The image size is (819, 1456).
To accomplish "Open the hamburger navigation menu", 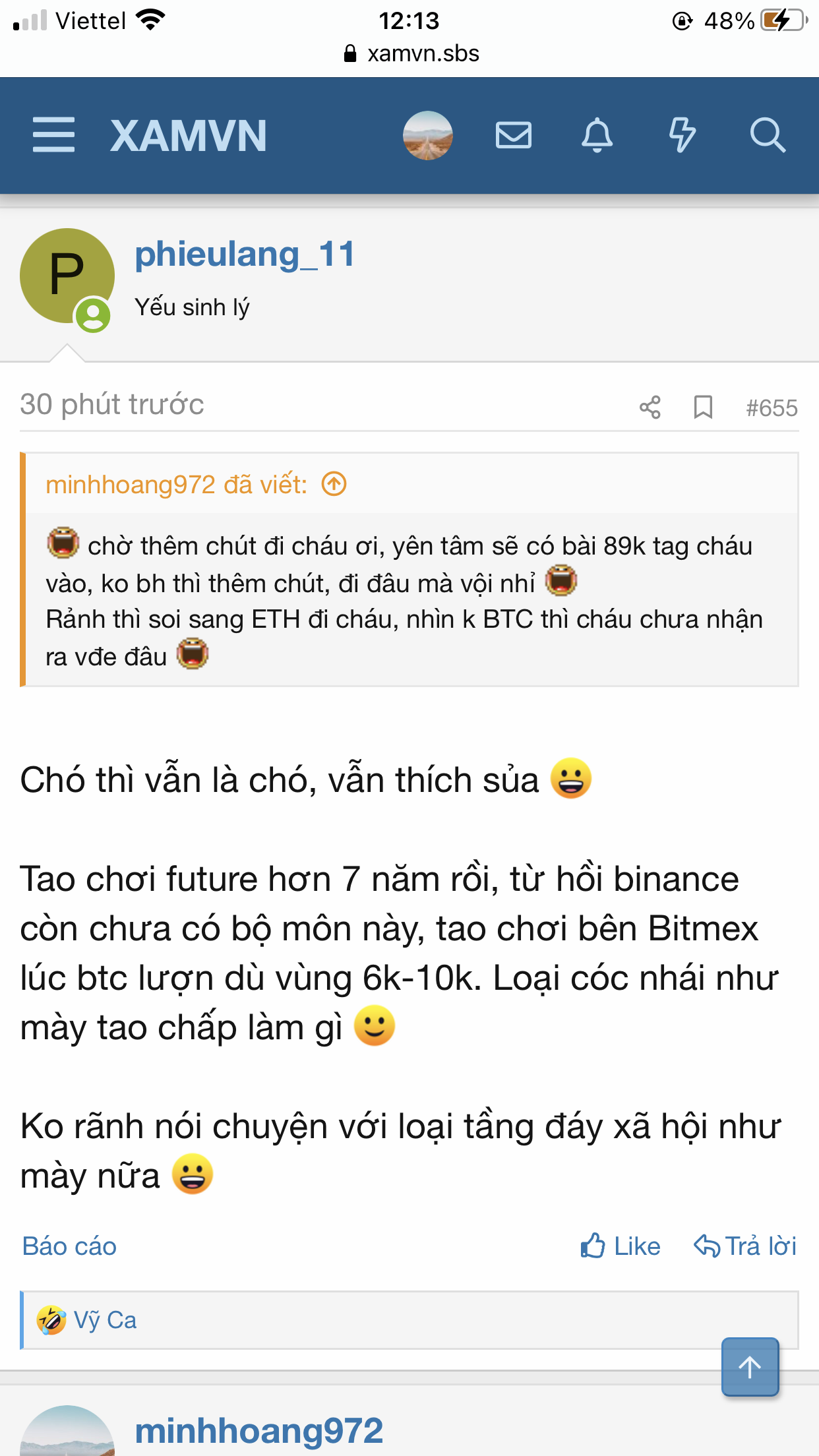I will (x=53, y=135).
